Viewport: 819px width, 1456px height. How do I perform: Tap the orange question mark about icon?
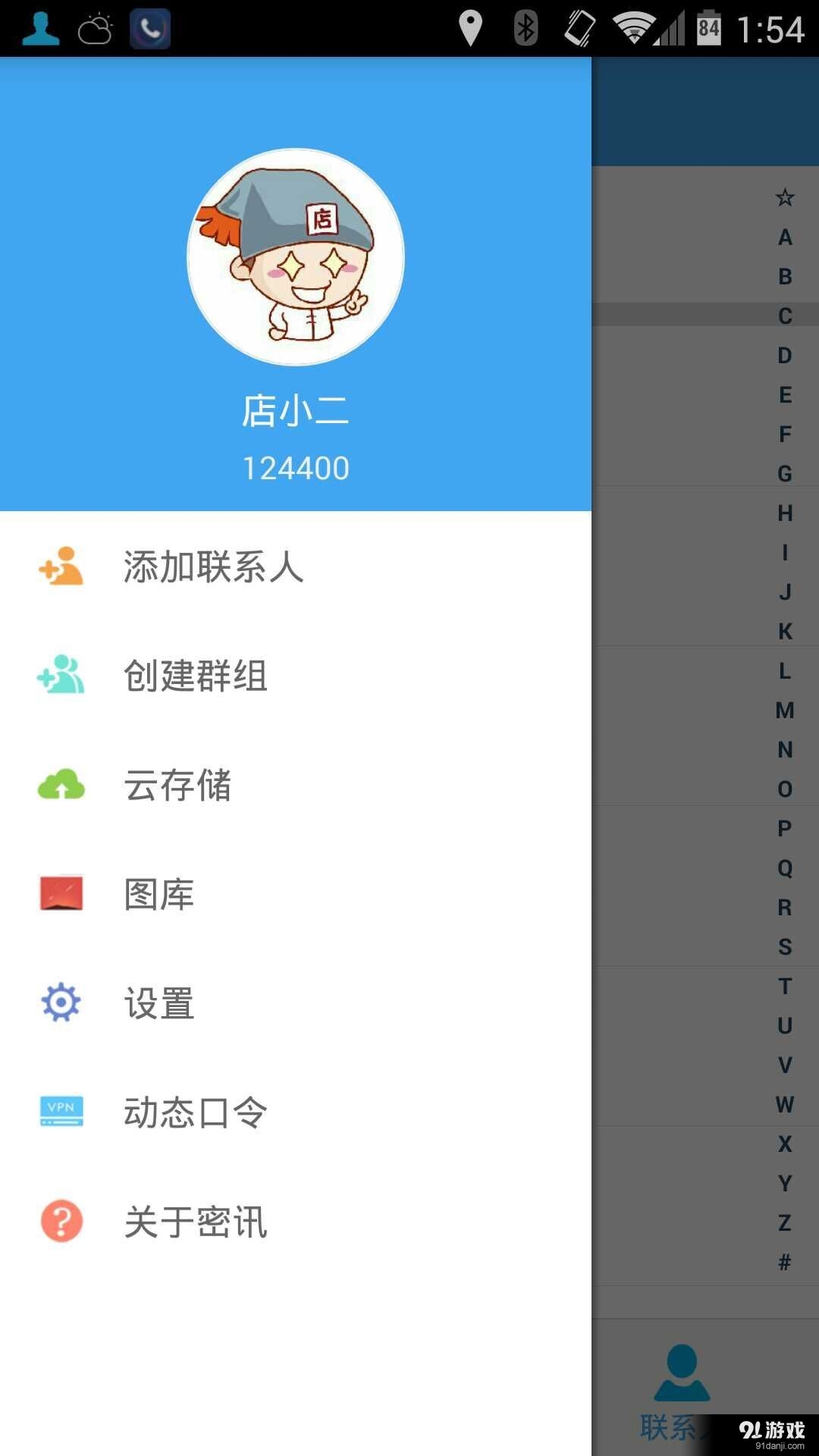click(x=61, y=1221)
